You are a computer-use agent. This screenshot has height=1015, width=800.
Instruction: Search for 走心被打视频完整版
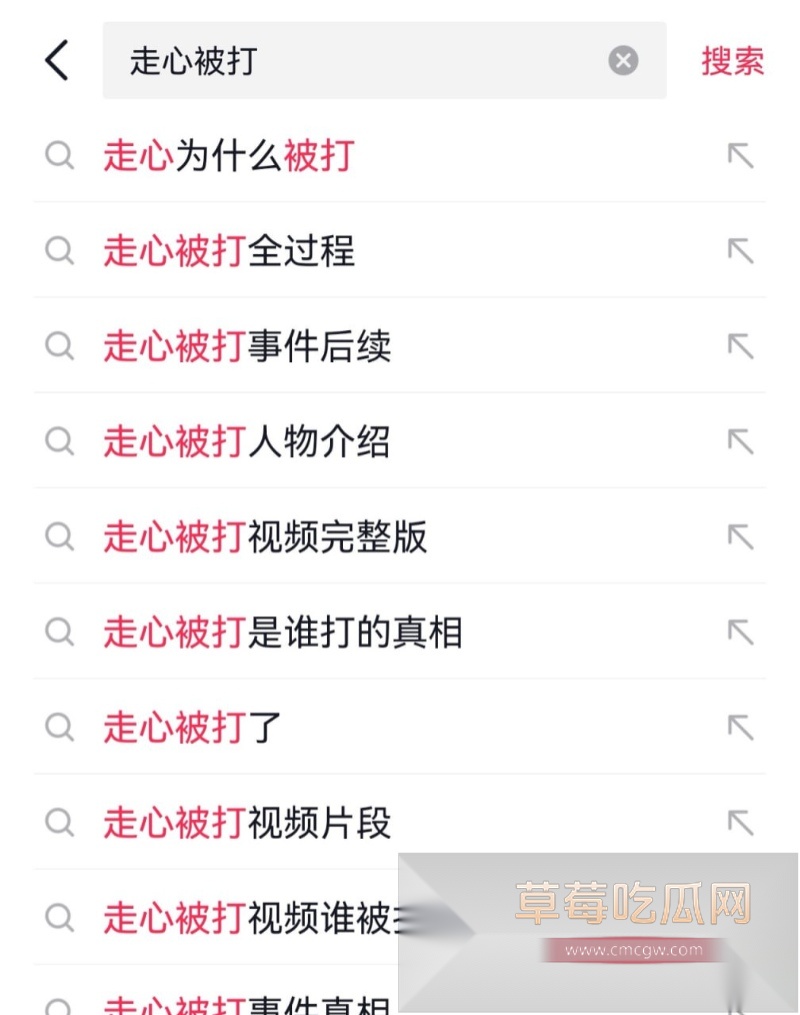click(265, 537)
